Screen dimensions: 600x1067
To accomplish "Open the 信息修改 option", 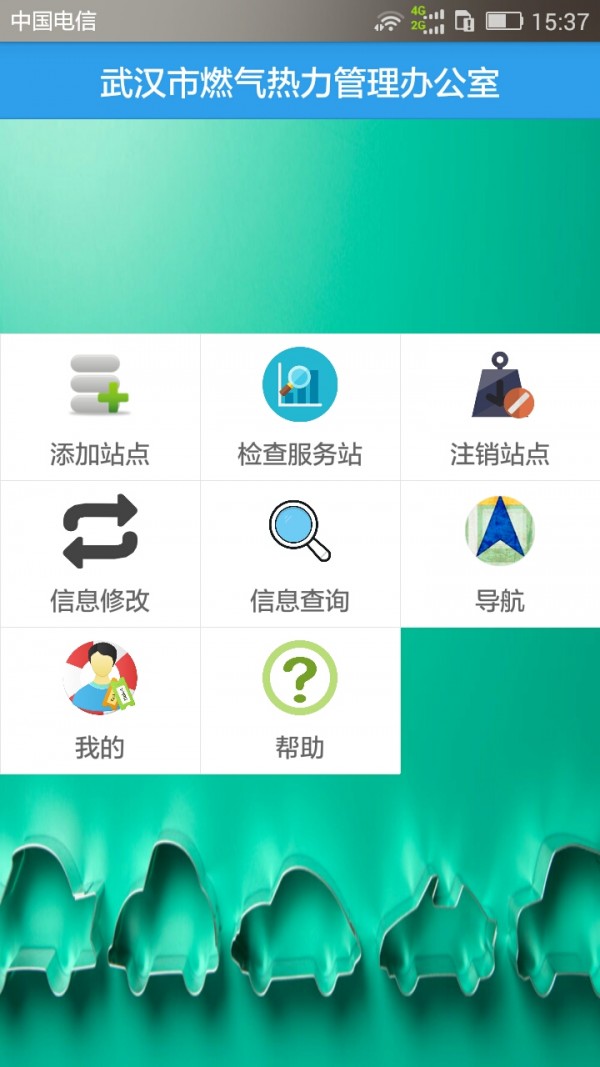I will (x=100, y=554).
